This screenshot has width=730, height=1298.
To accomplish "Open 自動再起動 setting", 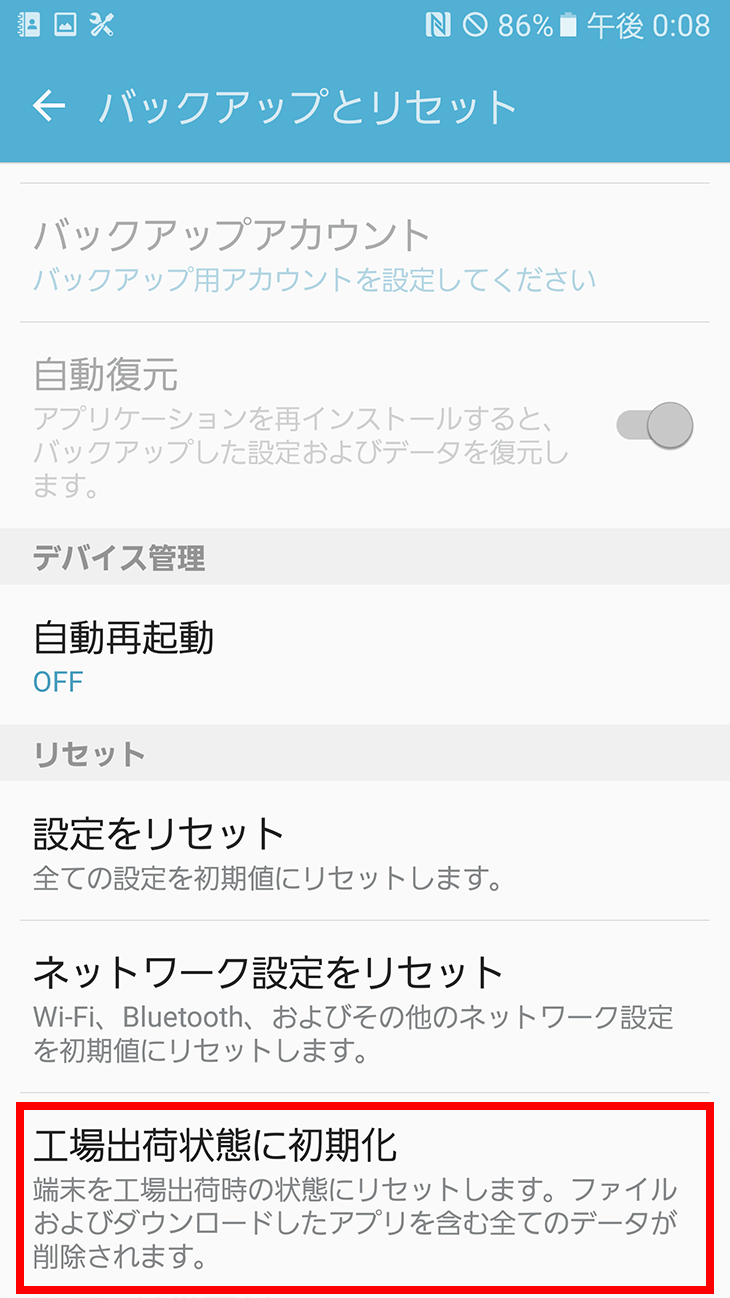I will click(365, 656).
